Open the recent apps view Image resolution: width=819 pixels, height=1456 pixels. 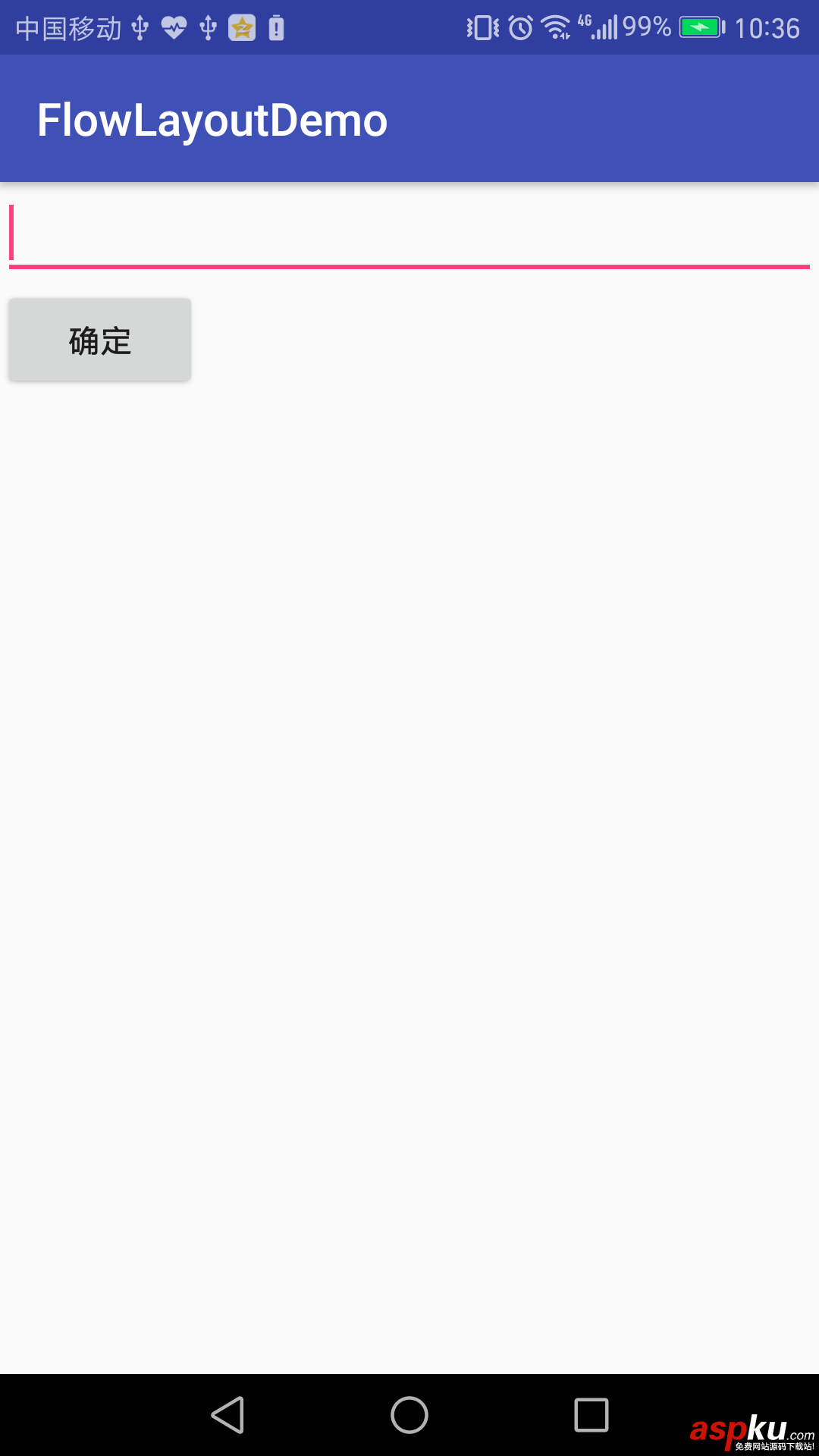point(591,1415)
